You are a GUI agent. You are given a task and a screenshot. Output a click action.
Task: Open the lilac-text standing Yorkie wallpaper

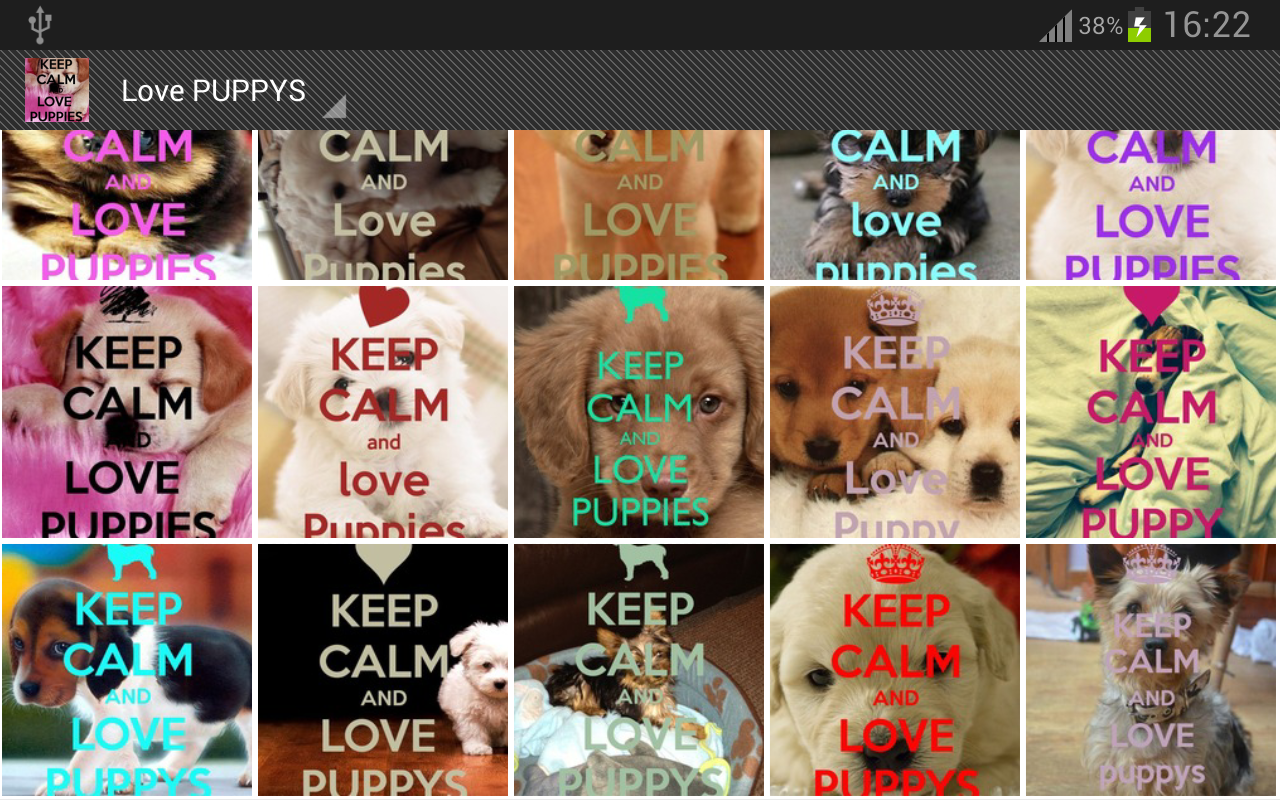tap(1151, 670)
